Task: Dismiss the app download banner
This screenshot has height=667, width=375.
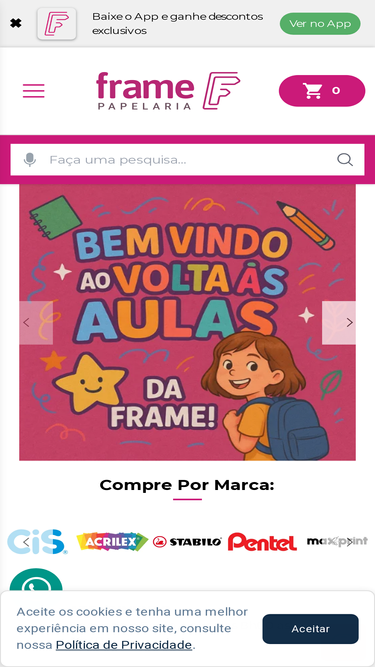Action: 16,23
